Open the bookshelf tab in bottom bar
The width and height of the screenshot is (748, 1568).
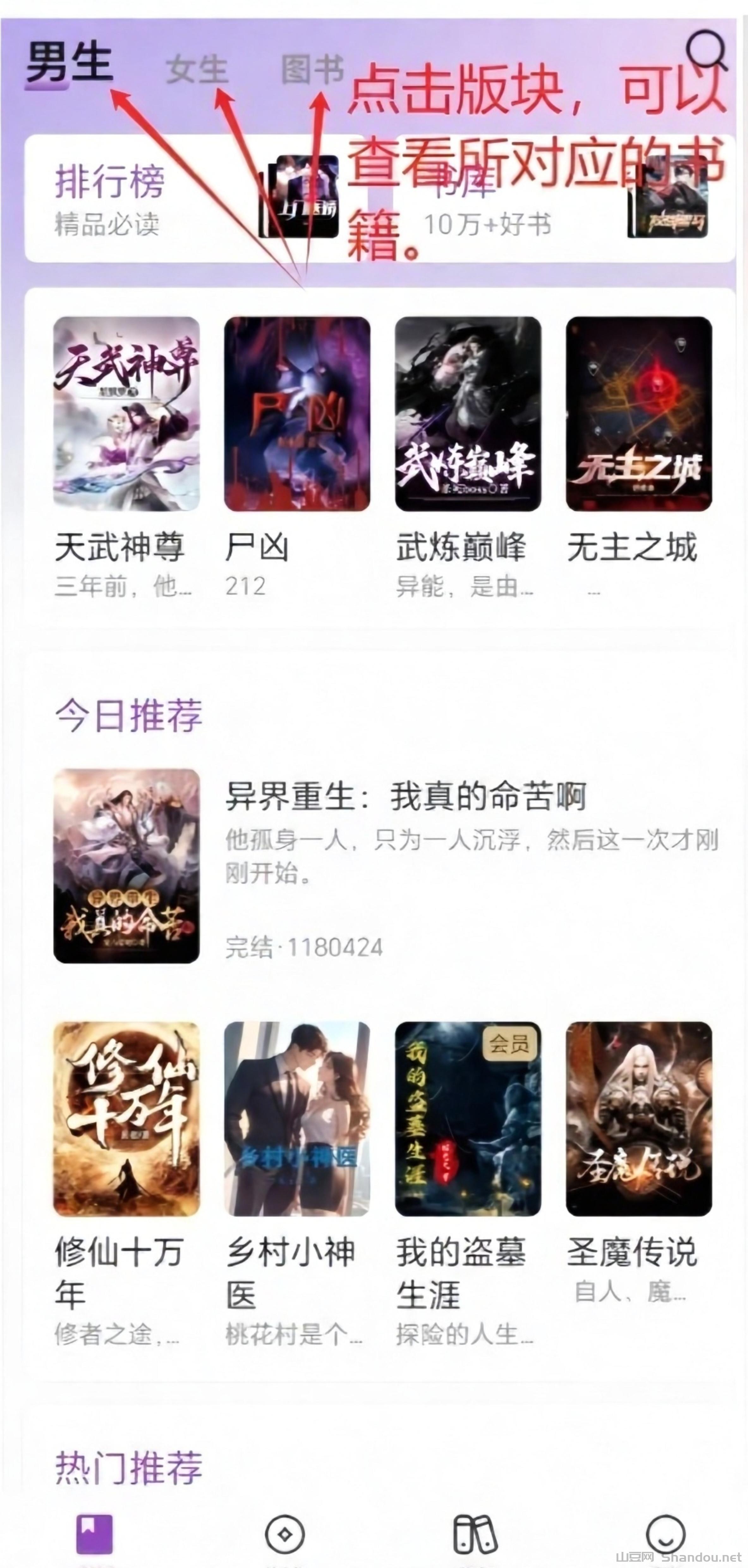tap(475, 1534)
